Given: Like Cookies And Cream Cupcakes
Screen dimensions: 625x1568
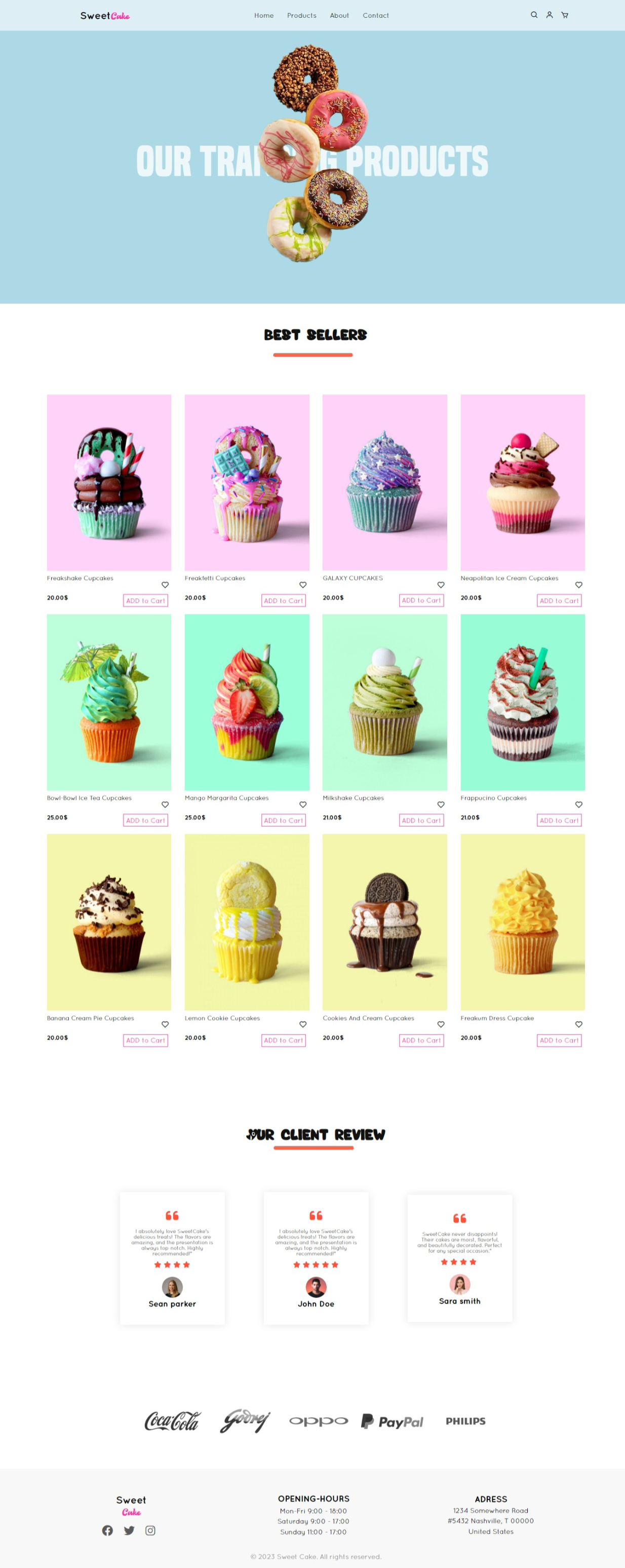Looking at the screenshot, I should (x=441, y=1024).
